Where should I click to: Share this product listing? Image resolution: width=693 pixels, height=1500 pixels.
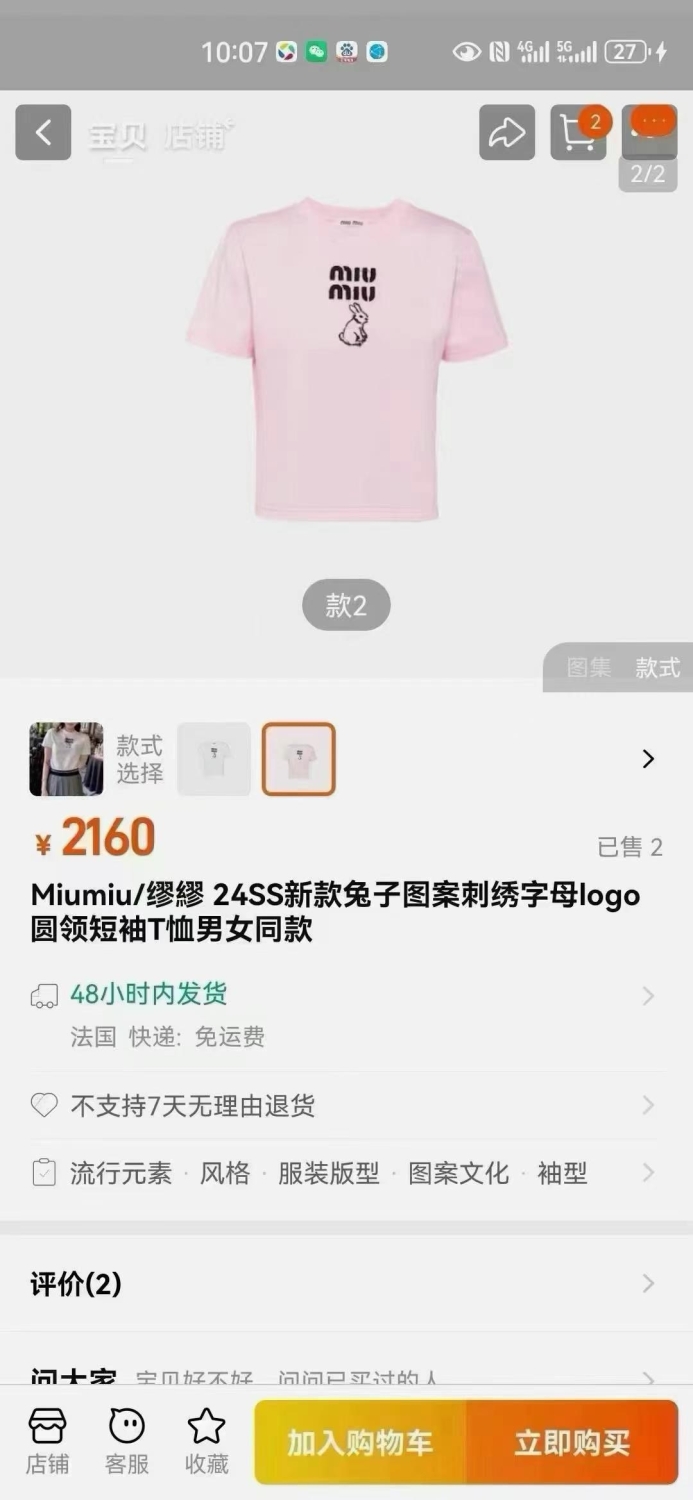pyautogui.click(x=507, y=132)
